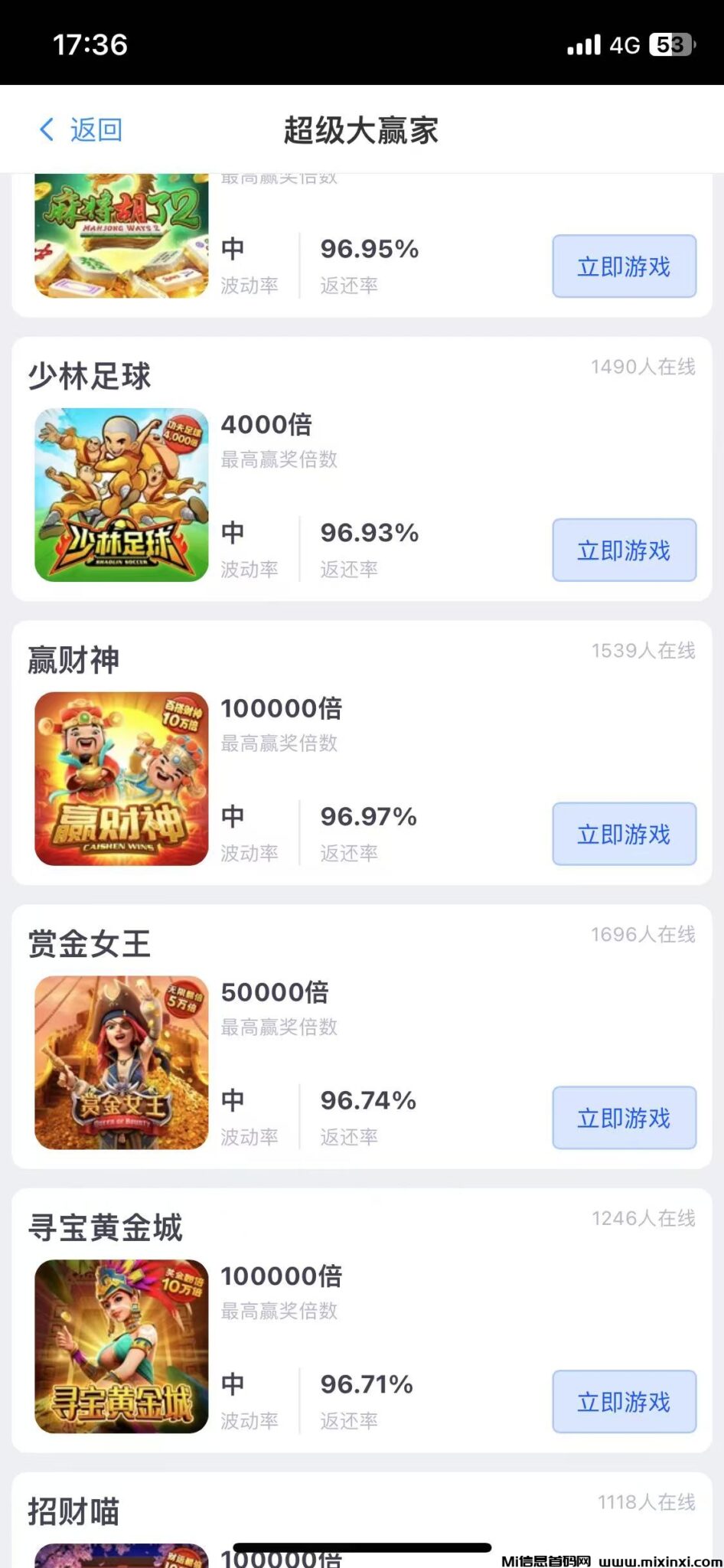Tap 立即游戏 for 赏金女王
Viewport: 724px width, 1568px height.
point(624,1118)
